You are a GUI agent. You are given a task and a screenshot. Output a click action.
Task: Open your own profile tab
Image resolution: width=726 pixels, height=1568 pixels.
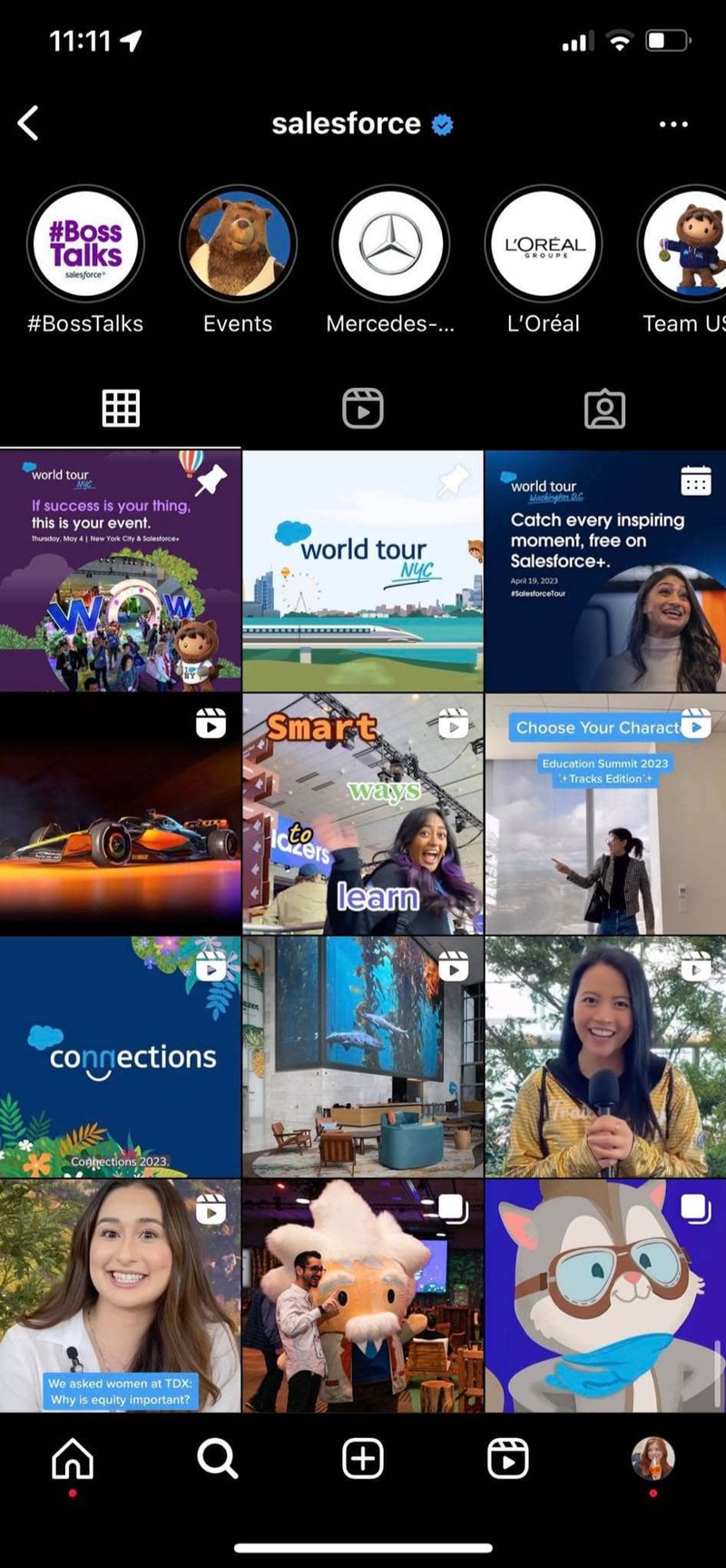[652, 1459]
